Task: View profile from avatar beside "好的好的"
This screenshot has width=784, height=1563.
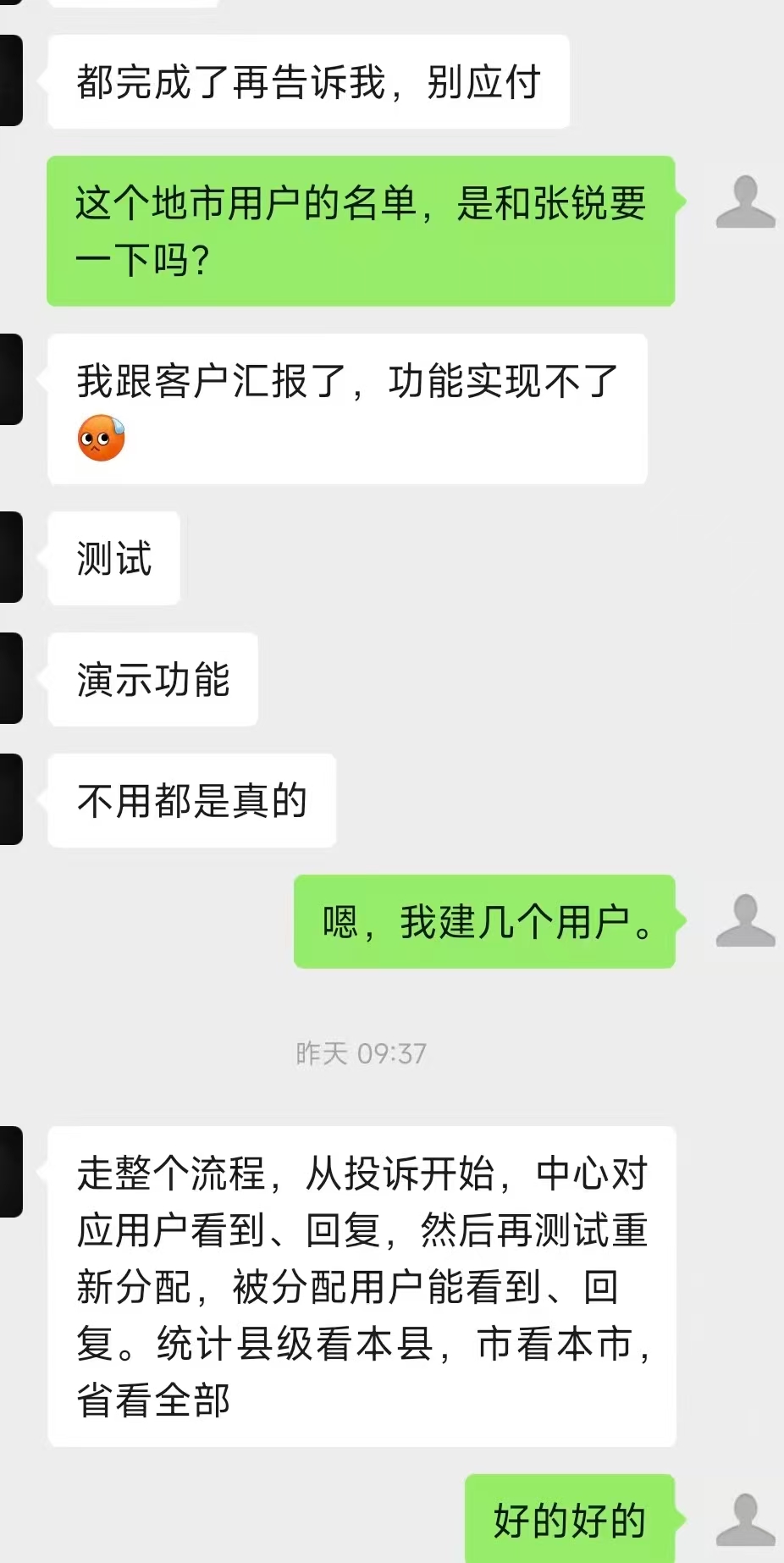Action: (x=745, y=1520)
